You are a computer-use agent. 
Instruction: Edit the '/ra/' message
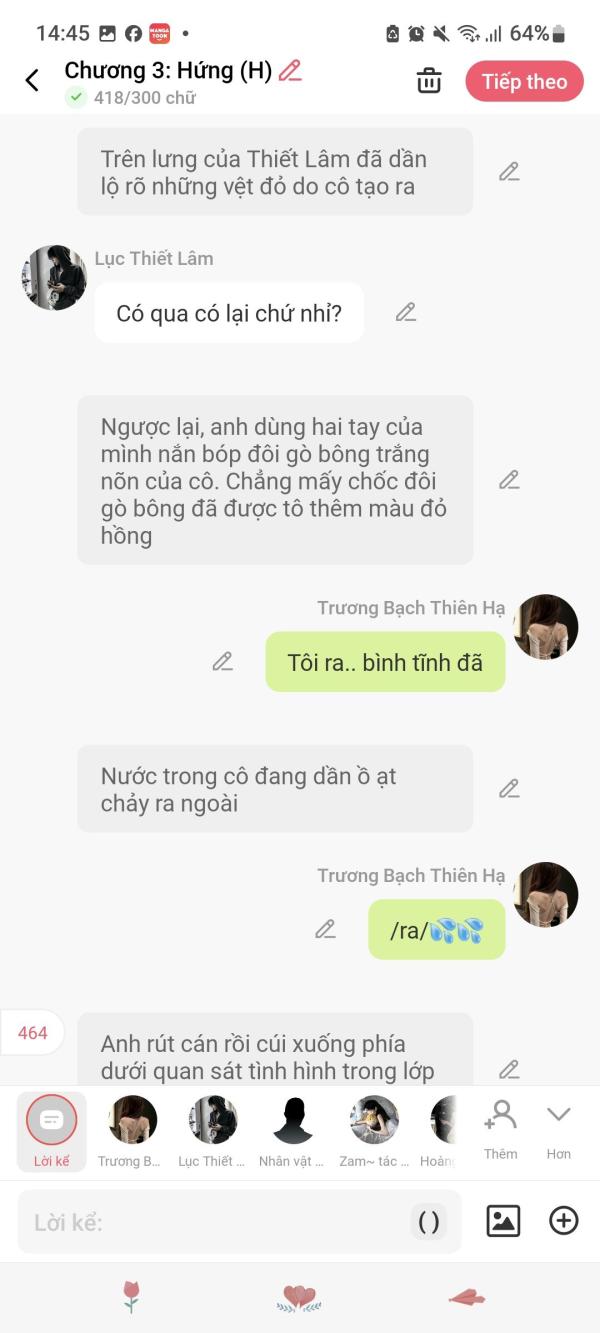click(x=325, y=929)
